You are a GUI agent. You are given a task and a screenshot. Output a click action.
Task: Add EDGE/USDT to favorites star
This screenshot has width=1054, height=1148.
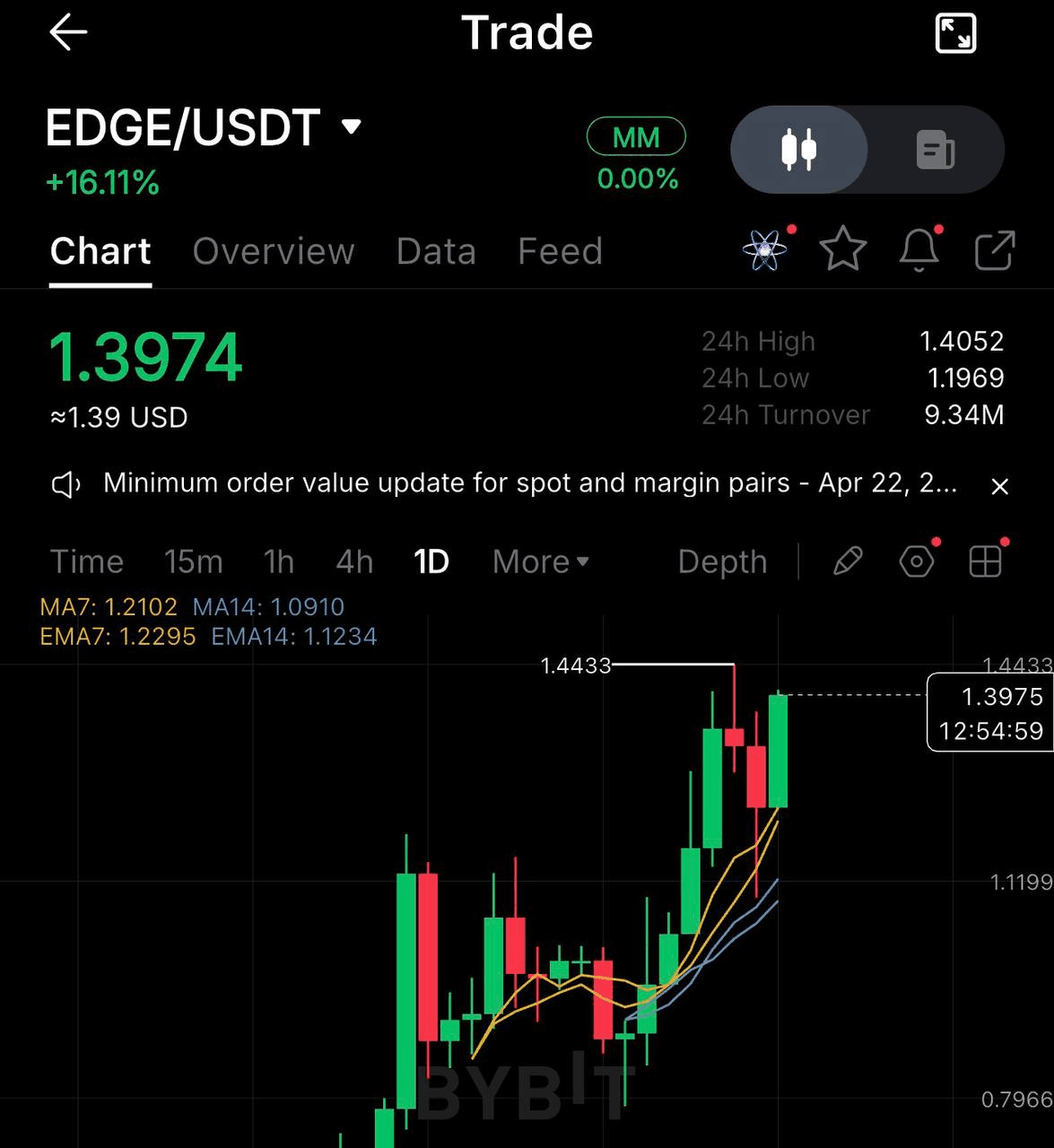842,249
